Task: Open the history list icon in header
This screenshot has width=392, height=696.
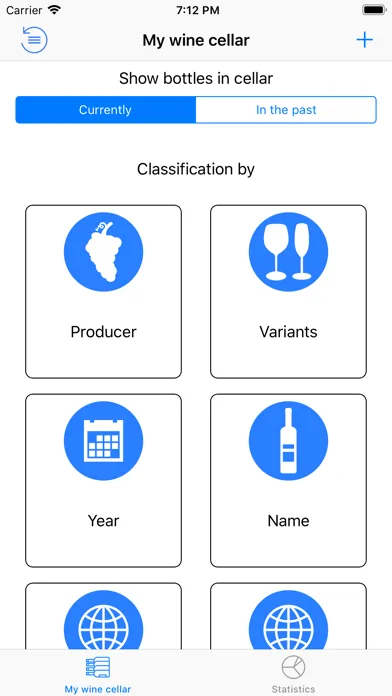Action: (34, 40)
